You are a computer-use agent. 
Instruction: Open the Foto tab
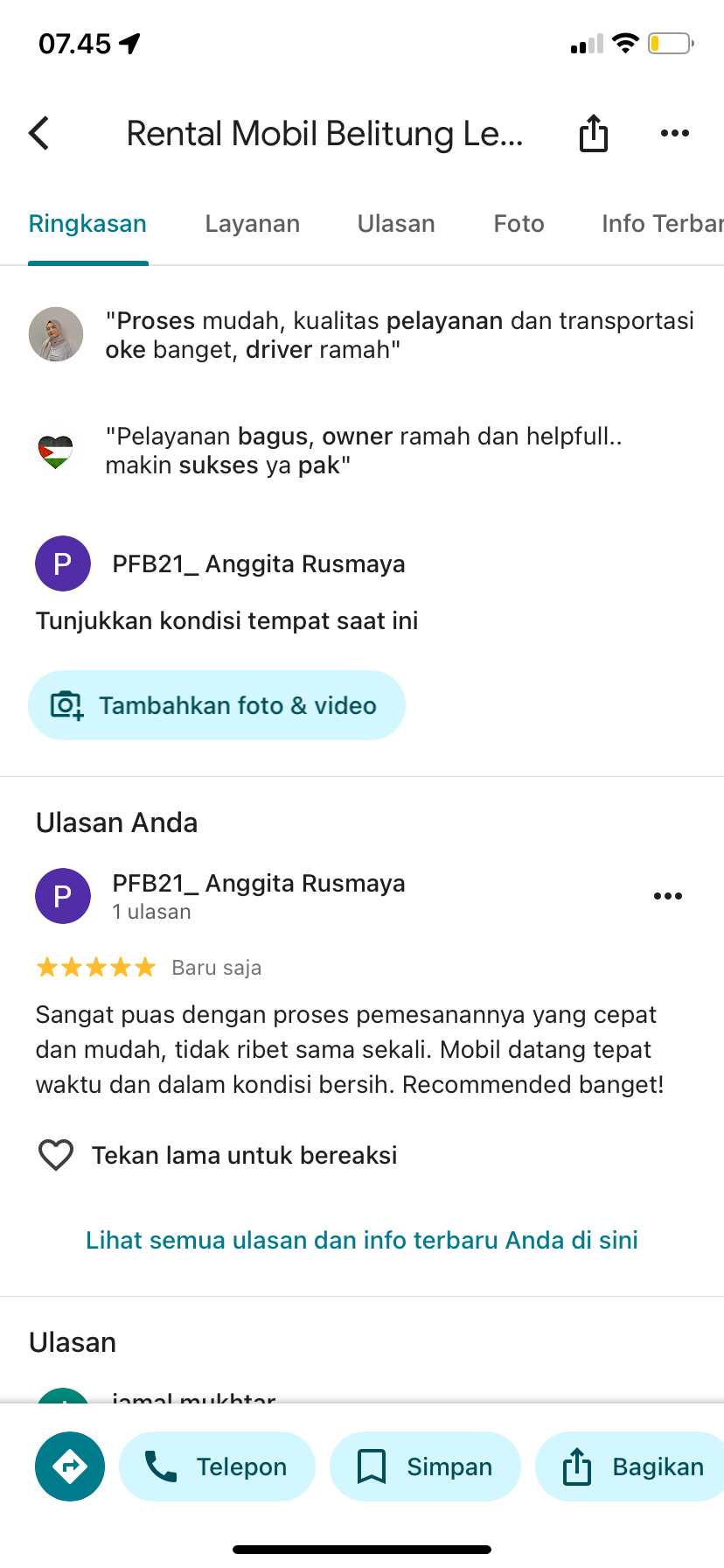tap(519, 224)
